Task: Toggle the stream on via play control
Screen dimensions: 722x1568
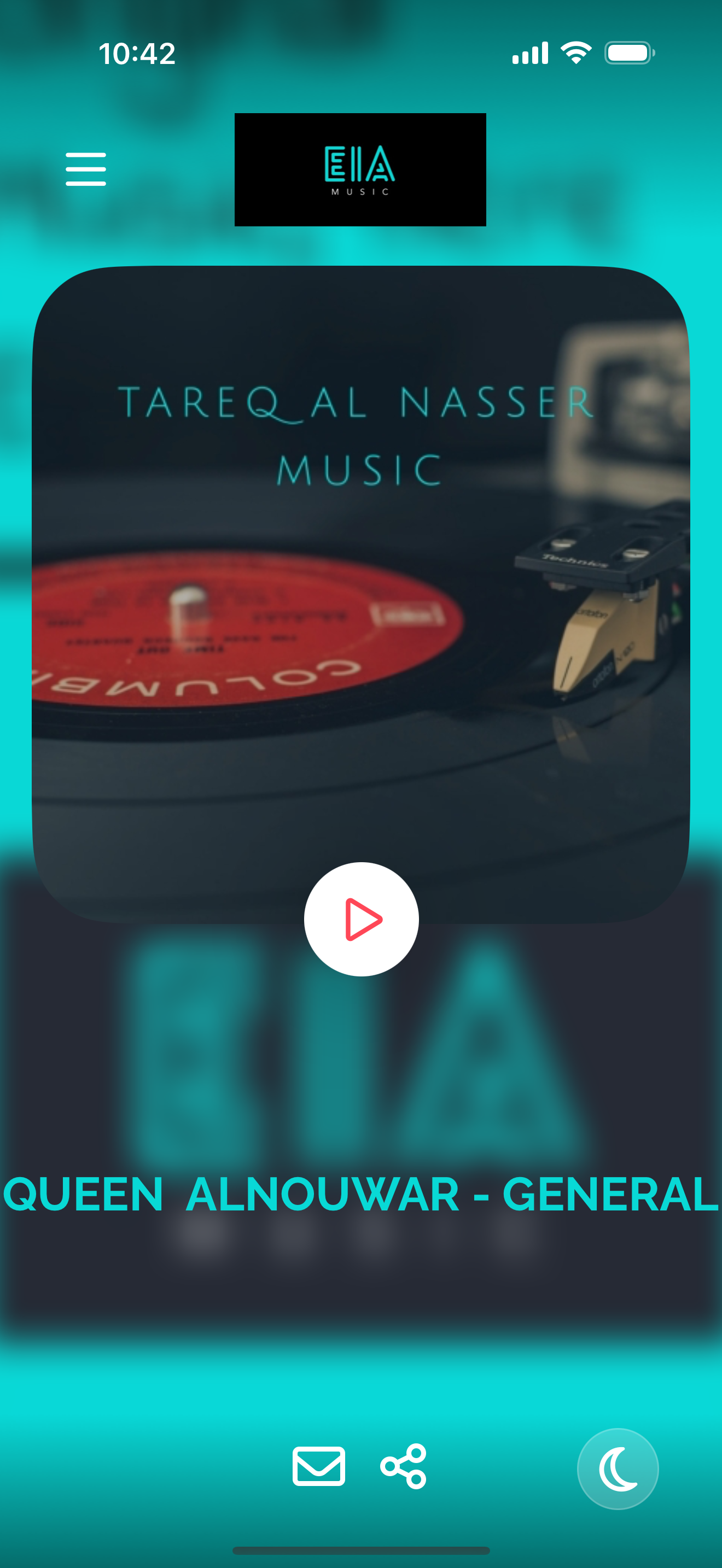Action: point(361,919)
